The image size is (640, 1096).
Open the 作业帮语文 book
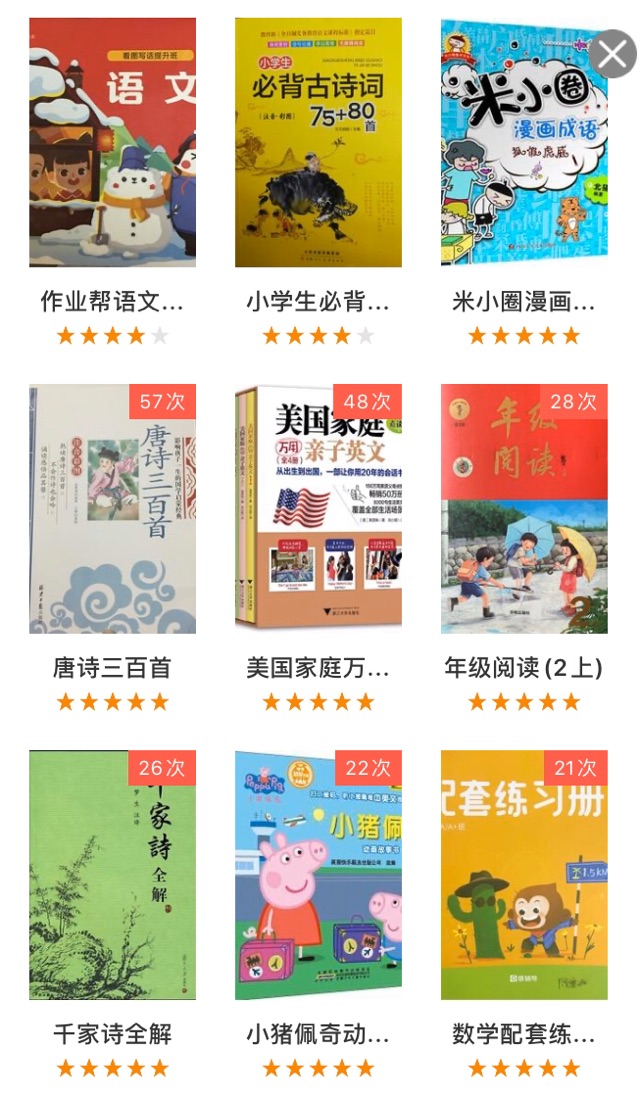tap(112, 142)
